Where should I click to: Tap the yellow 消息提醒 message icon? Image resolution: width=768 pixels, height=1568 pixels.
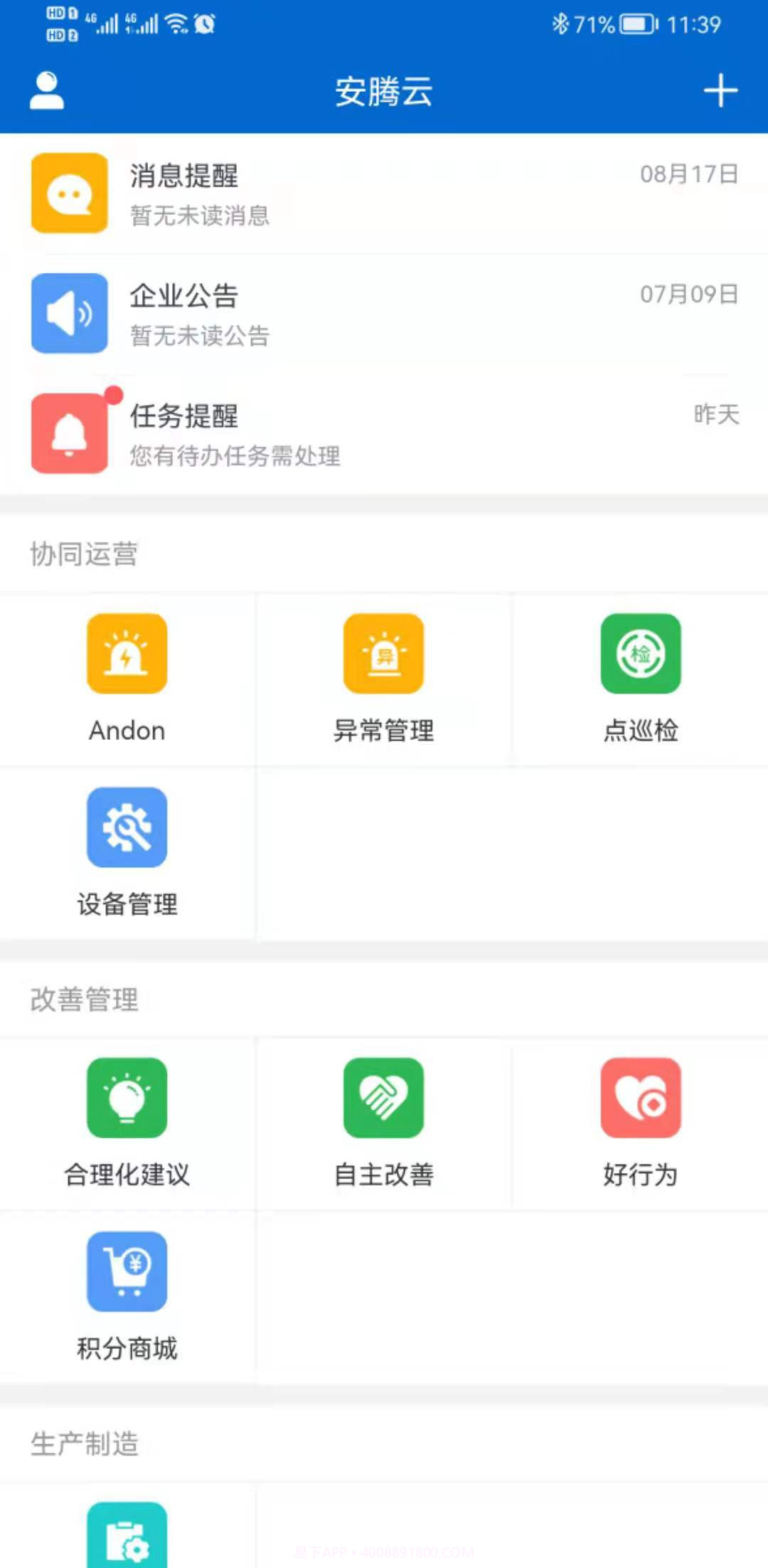[69, 194]
